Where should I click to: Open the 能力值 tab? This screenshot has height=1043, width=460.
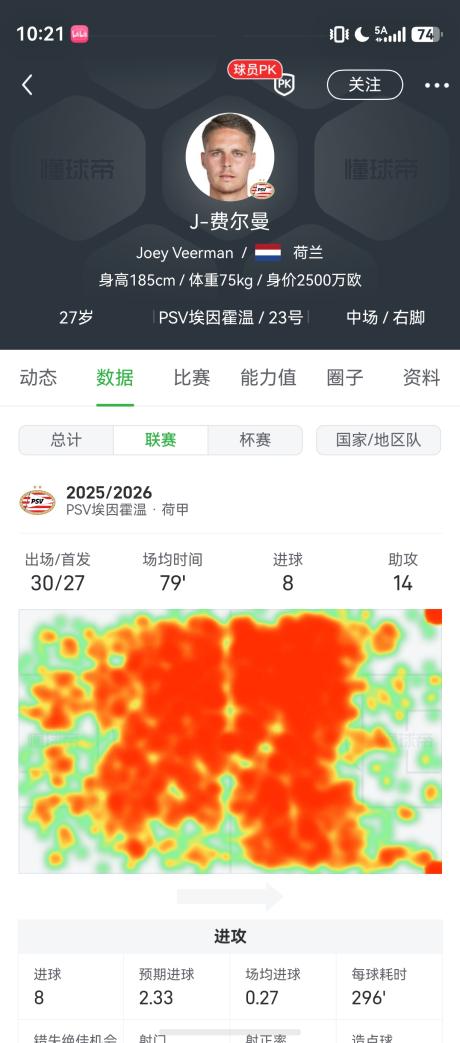[269, 378]
